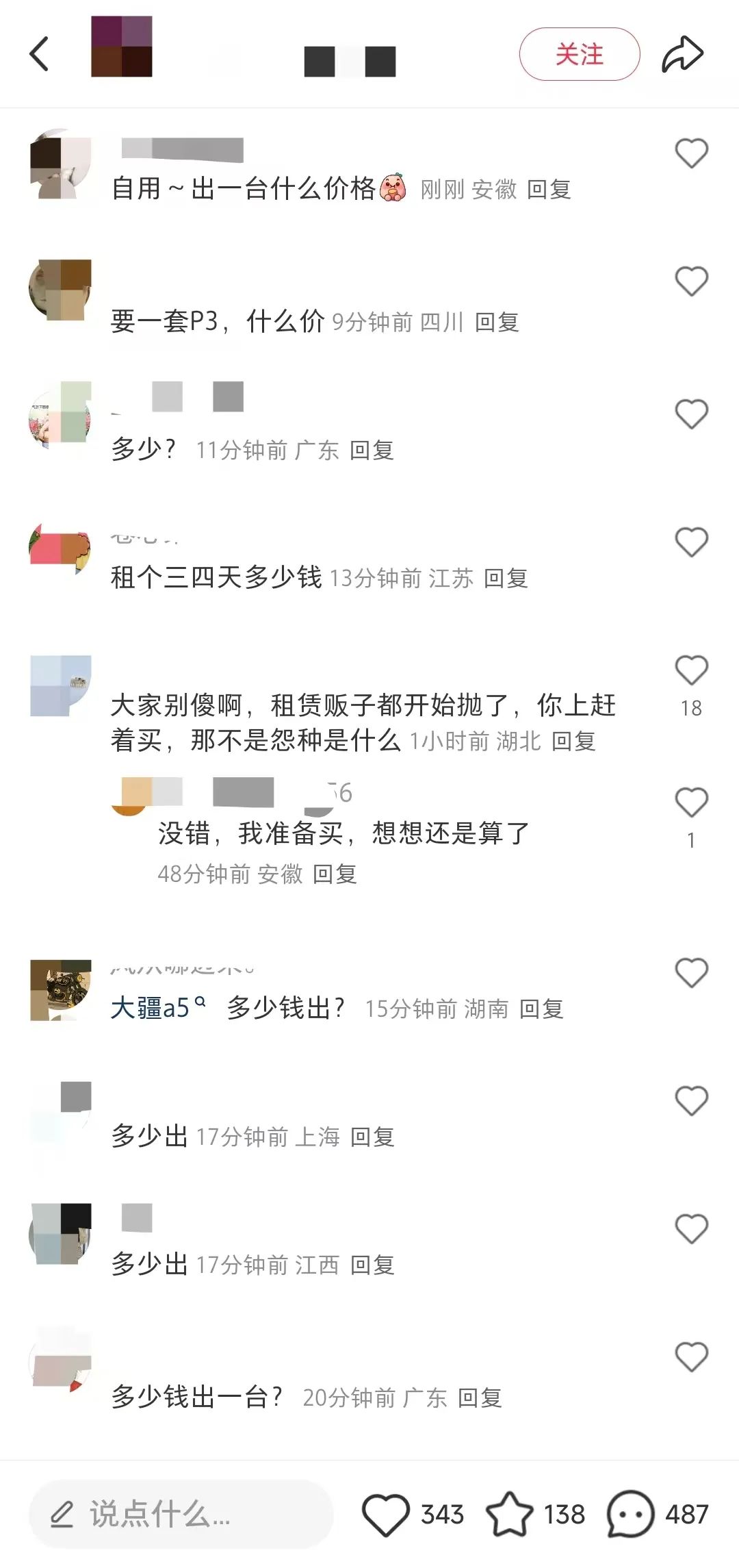Image resolution: width=739 pixels, height=1568 pixels.
Task: Reply to the comment 要一套P3，什么价
Action: pos(497,322)
